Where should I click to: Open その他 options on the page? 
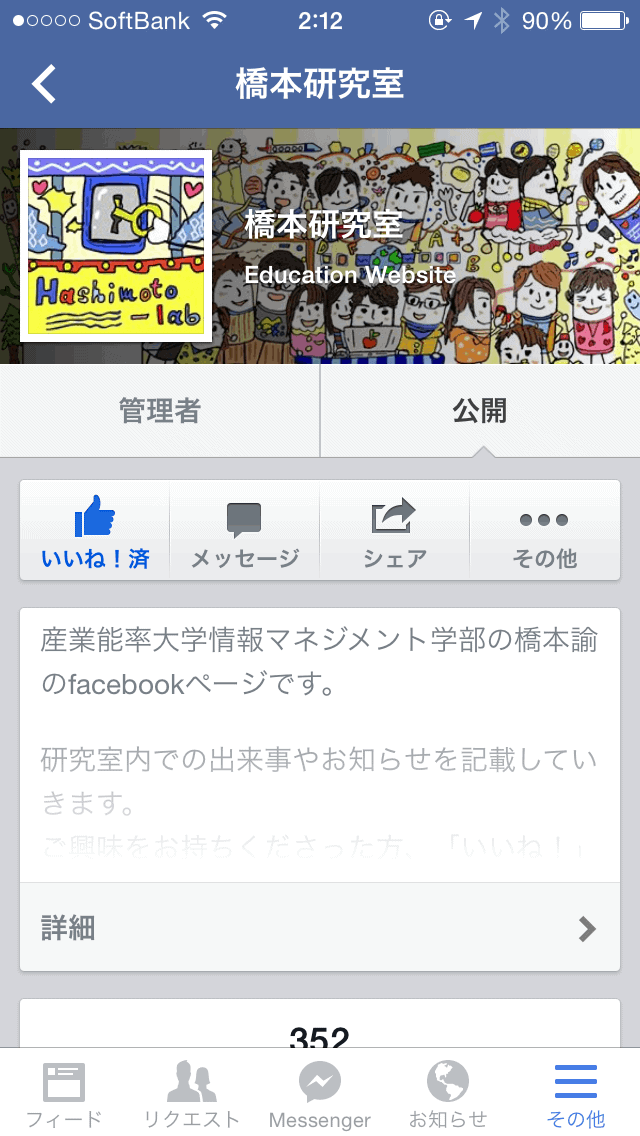544,531
